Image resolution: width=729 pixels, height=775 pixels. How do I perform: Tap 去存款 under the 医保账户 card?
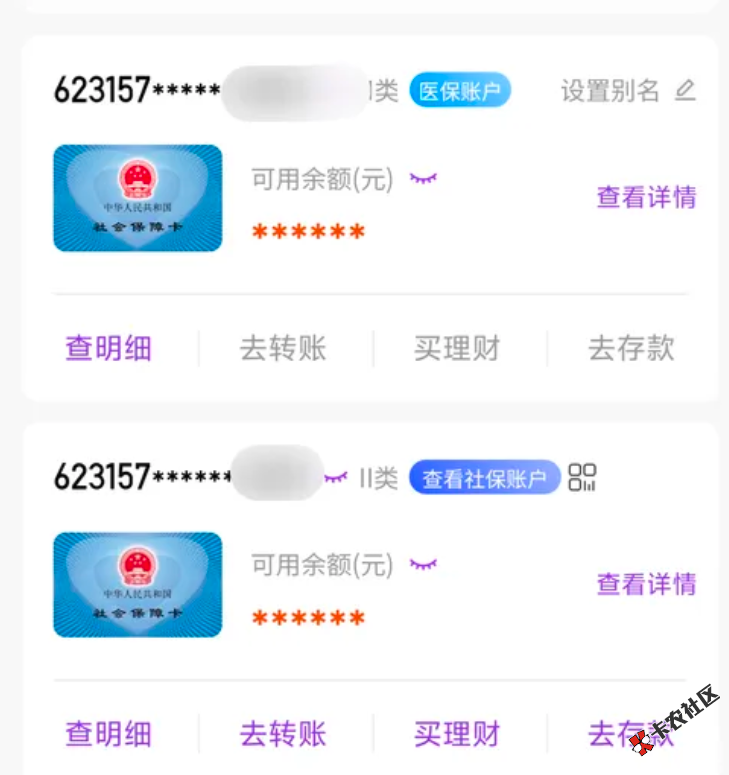click(x=631, y=348)
